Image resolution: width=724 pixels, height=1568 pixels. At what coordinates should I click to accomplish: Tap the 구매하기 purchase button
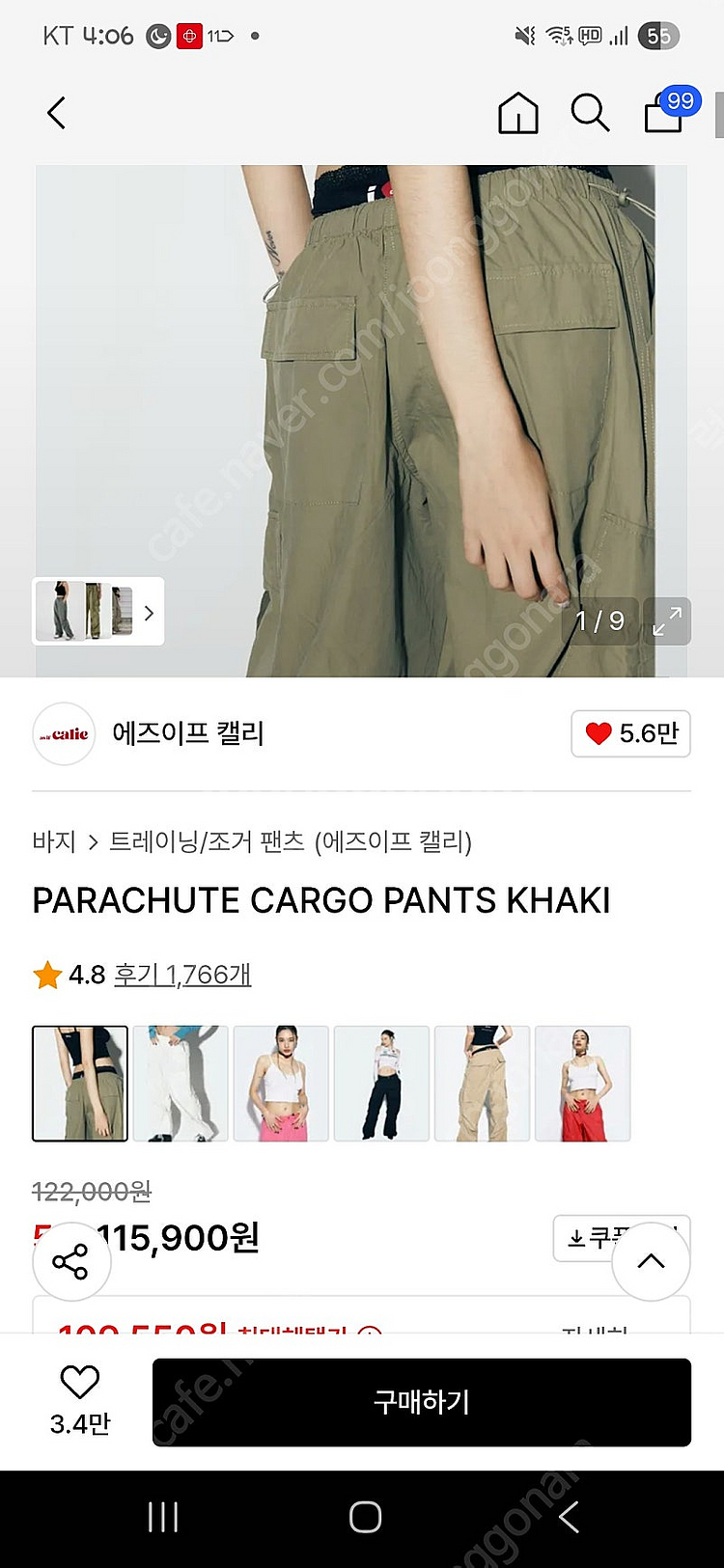[x=421, y=1402]
